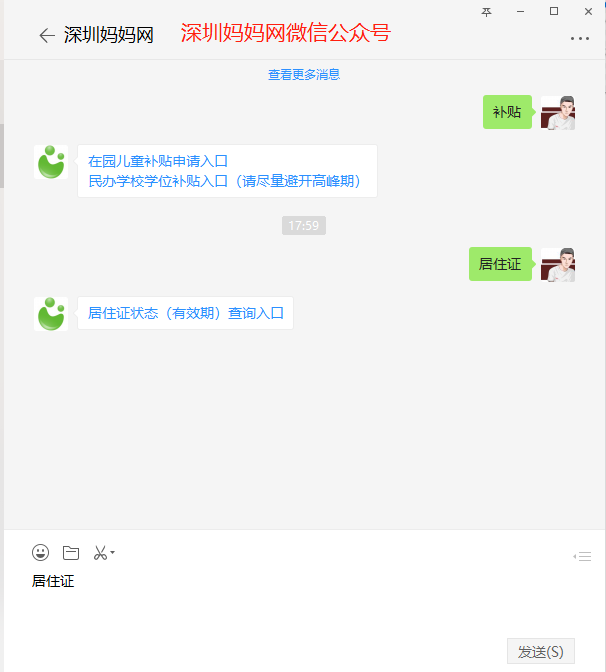Pin the window on top

point(487,11)
